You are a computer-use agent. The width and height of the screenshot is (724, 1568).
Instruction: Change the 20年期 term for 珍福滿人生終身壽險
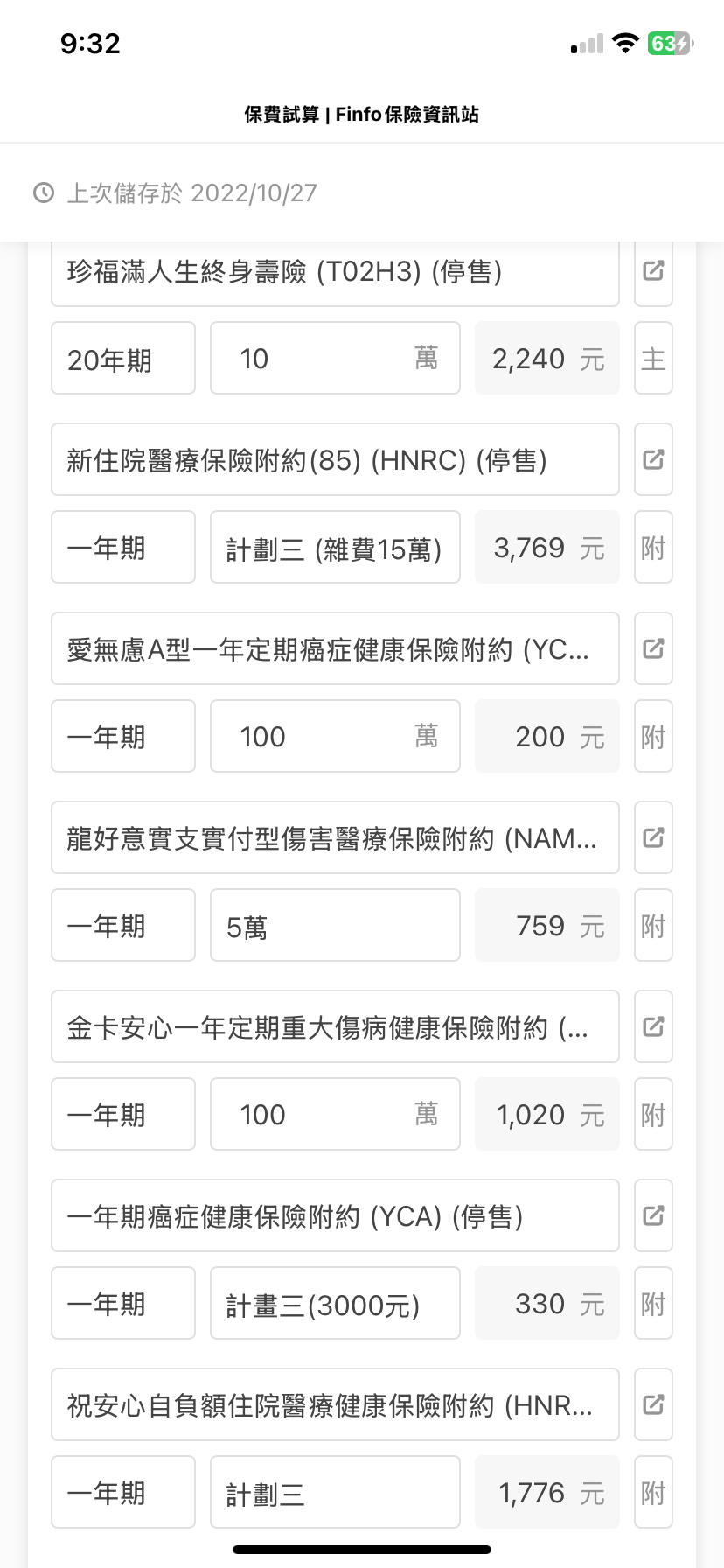point(123,358)
